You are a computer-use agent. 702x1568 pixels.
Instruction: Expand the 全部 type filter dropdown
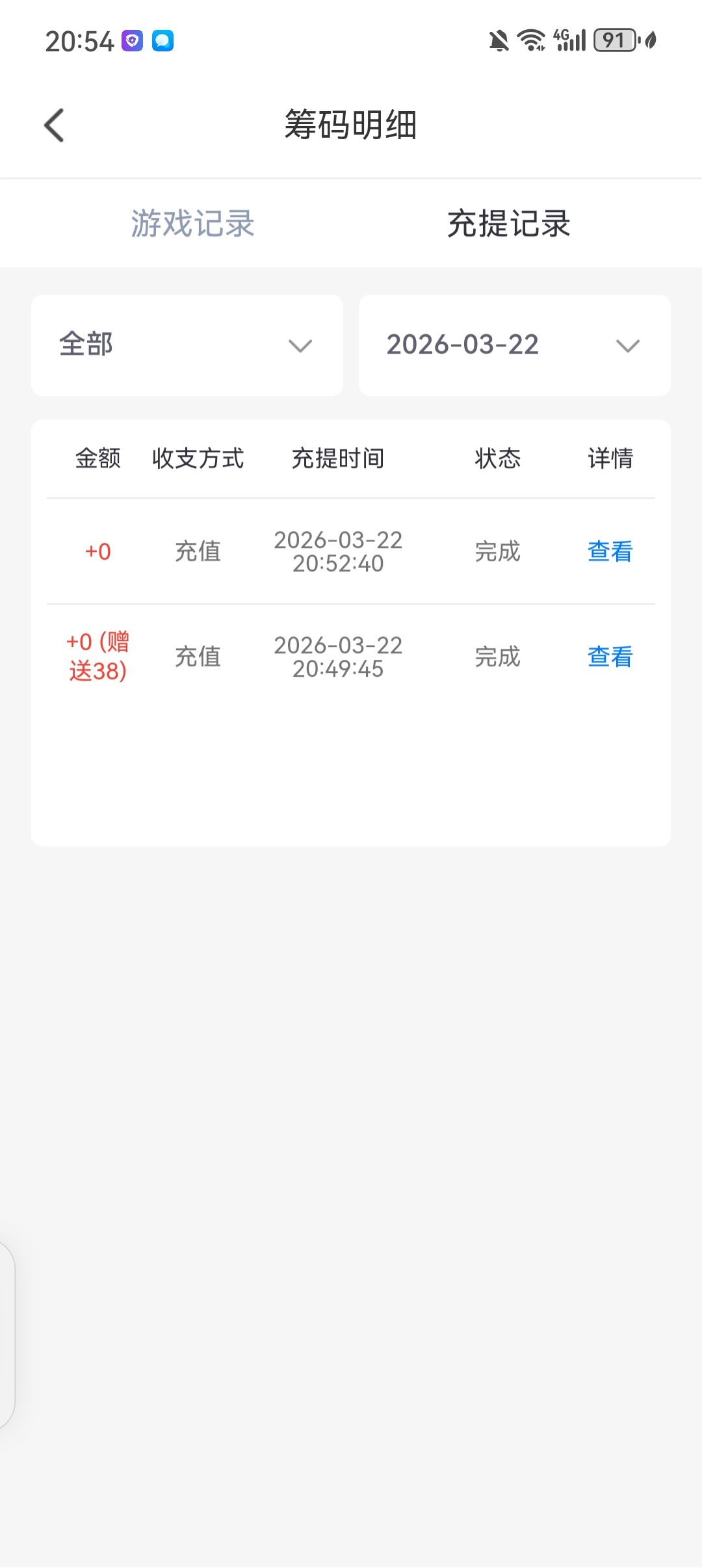click(x=187, y=345)
